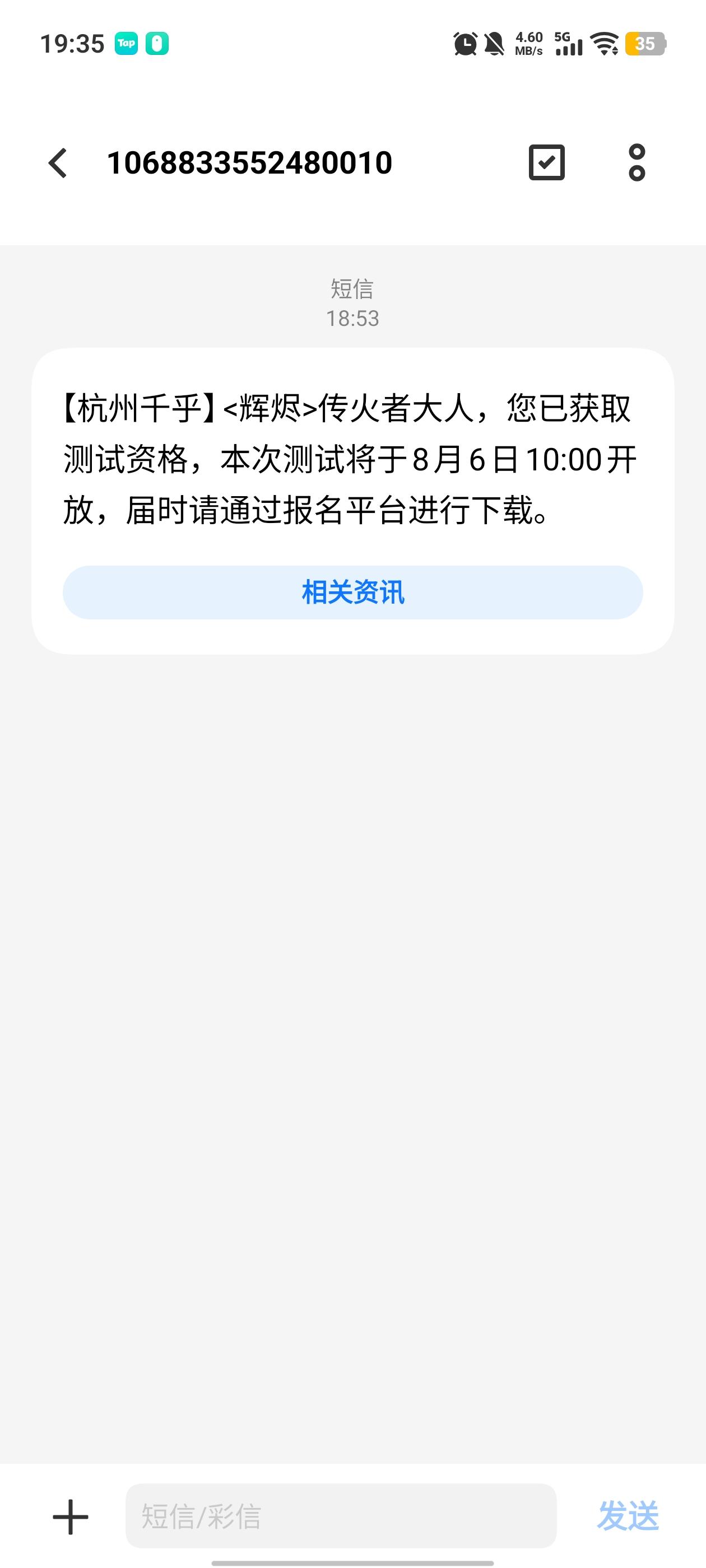Viewport: 706px width, 1568px height.
Task: Open the multi-select checkbox icon
Action: (x=546, y=162)
